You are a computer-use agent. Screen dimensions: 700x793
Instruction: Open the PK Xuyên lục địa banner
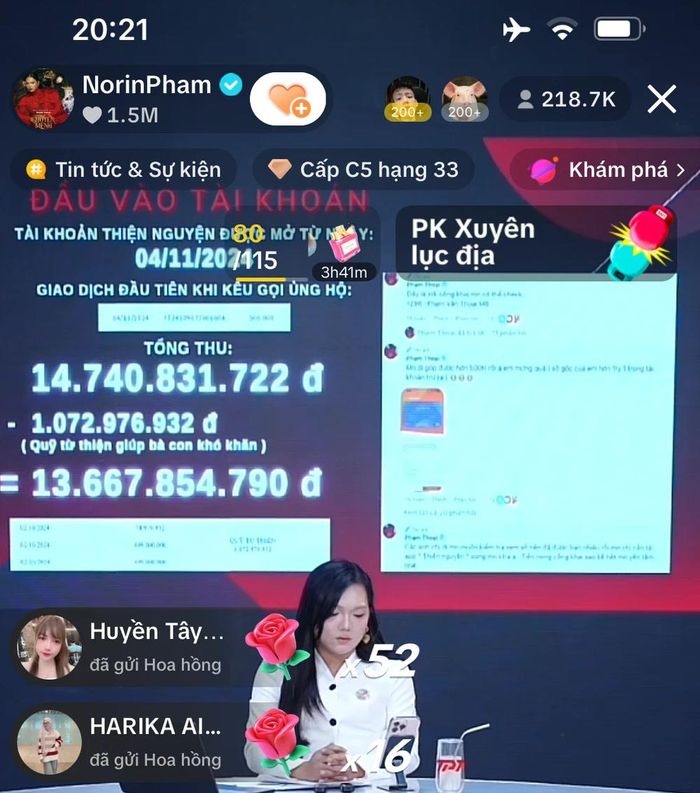pos(535,243)
